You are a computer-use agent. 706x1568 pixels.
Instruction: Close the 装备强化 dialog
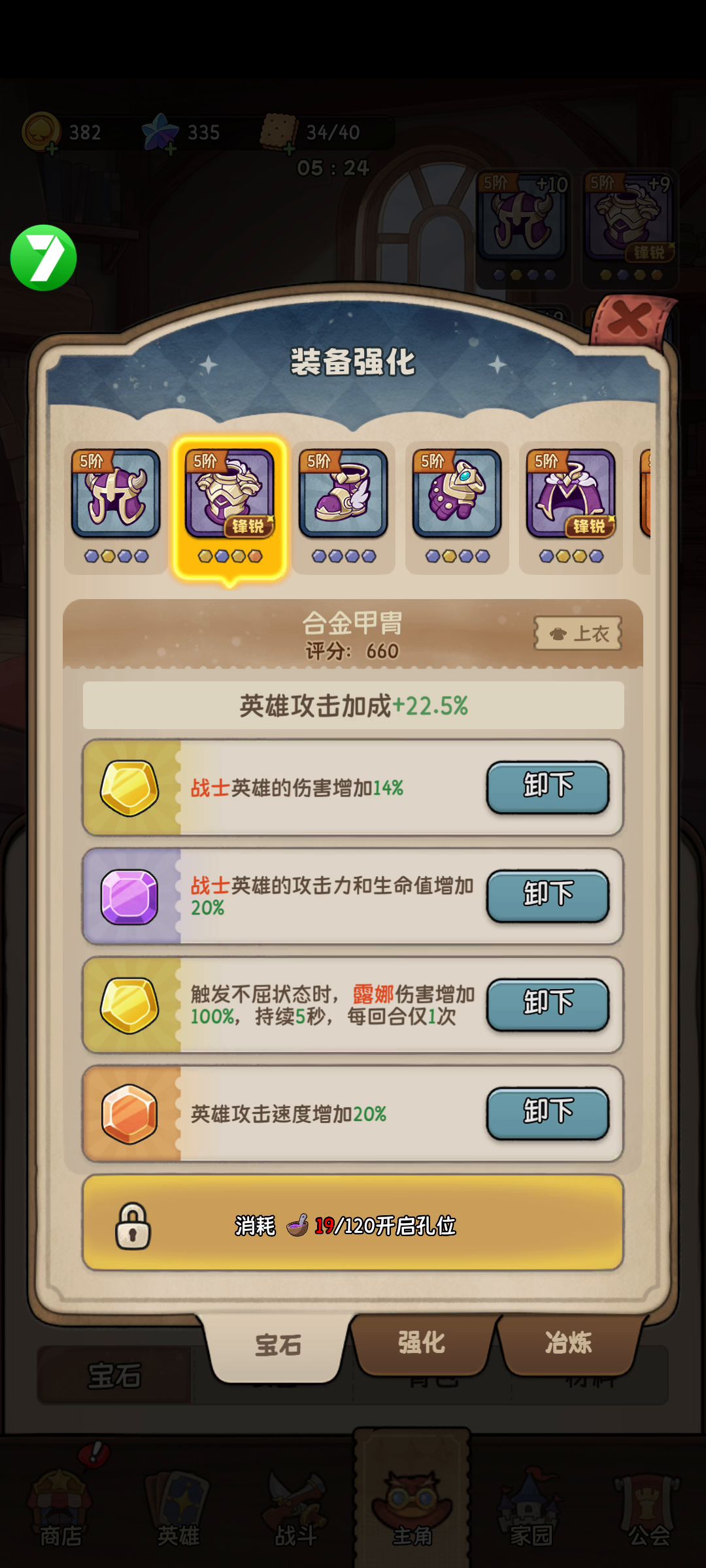click(x=630, y=321)
